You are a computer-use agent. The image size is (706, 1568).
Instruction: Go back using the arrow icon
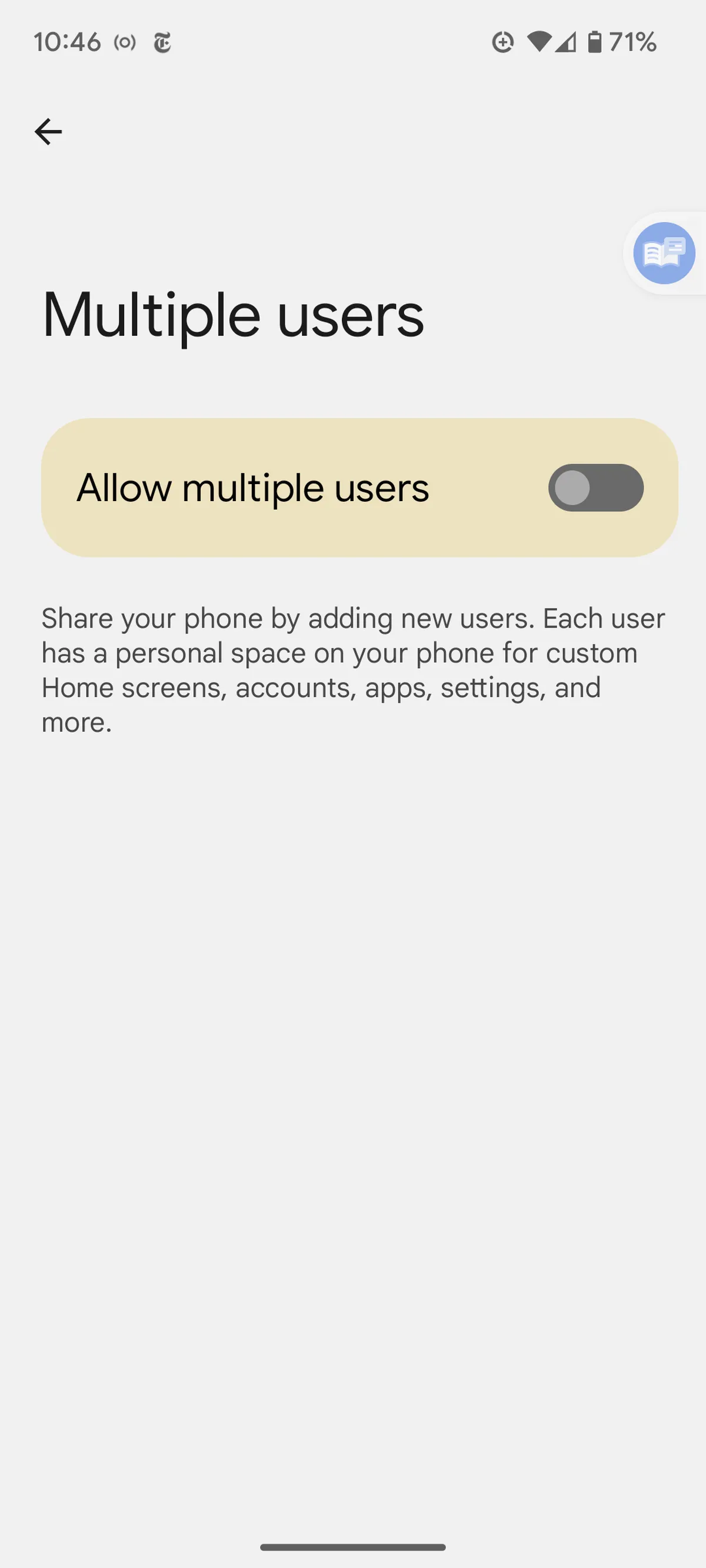click(x=48, y=132)
